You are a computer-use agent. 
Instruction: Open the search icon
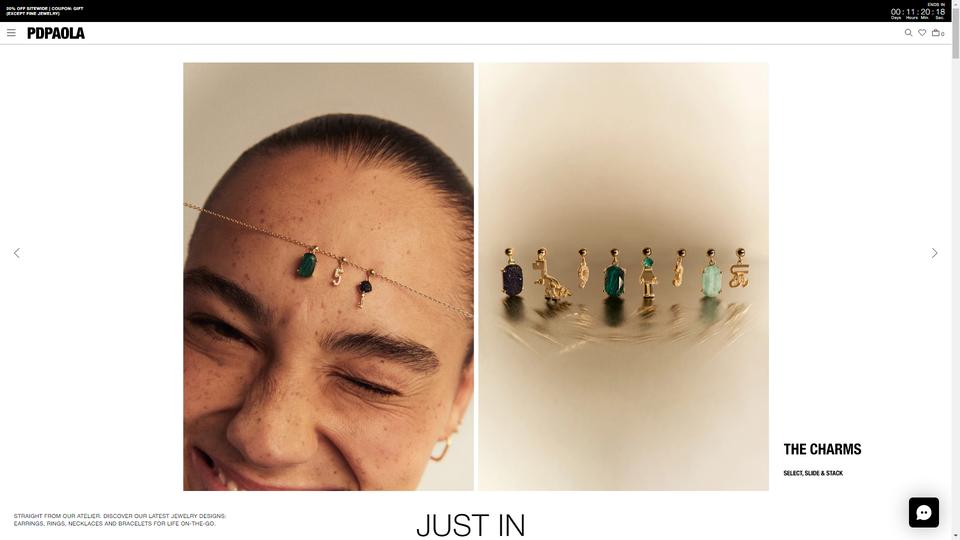908,33
